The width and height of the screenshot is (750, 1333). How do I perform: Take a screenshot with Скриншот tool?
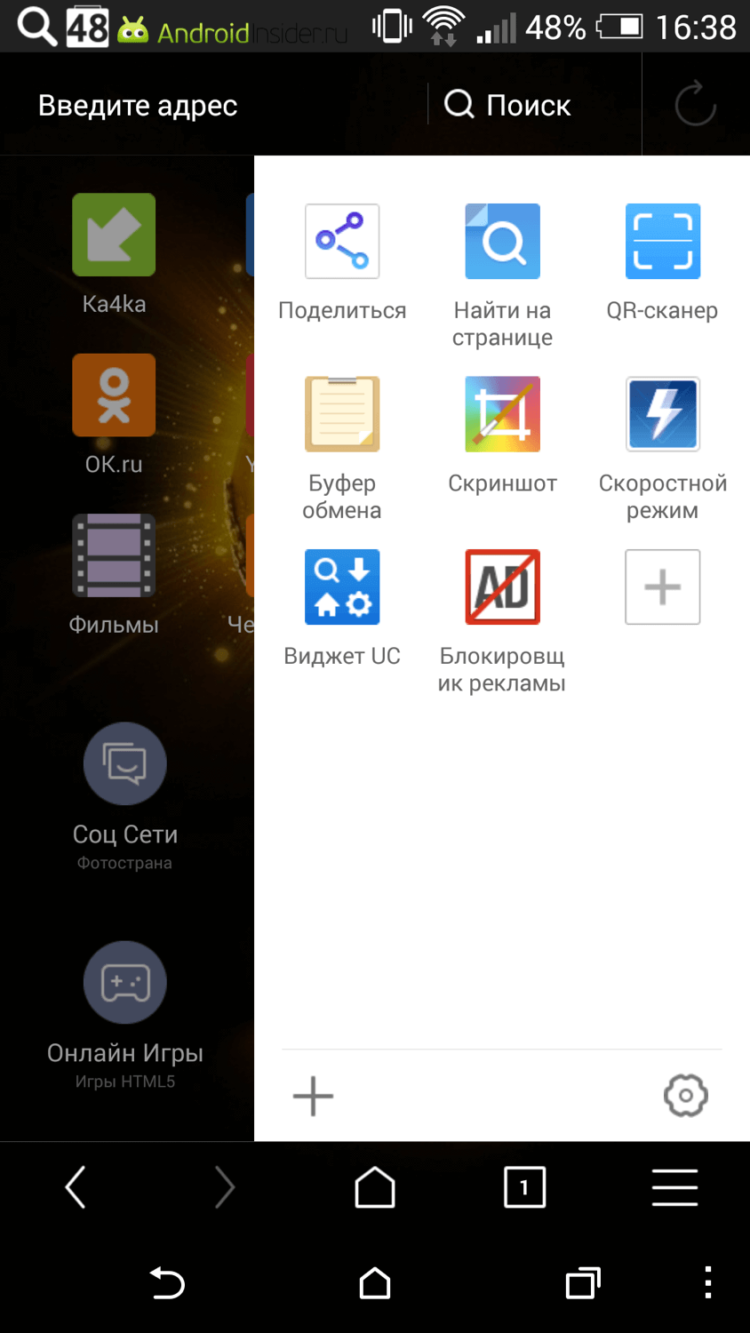502,414
